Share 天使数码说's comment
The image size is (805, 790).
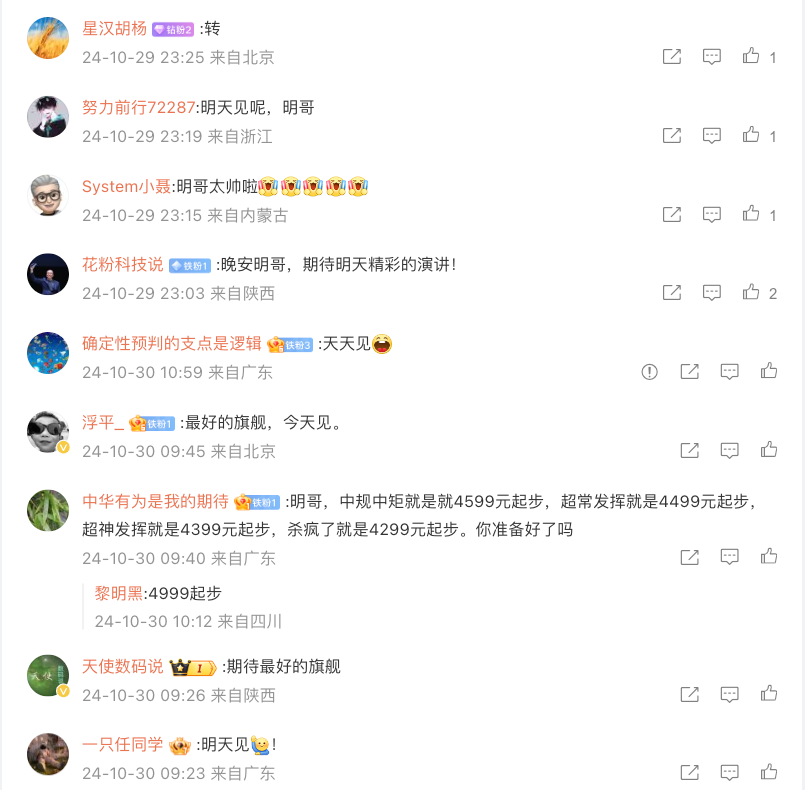tap(689, 694)
